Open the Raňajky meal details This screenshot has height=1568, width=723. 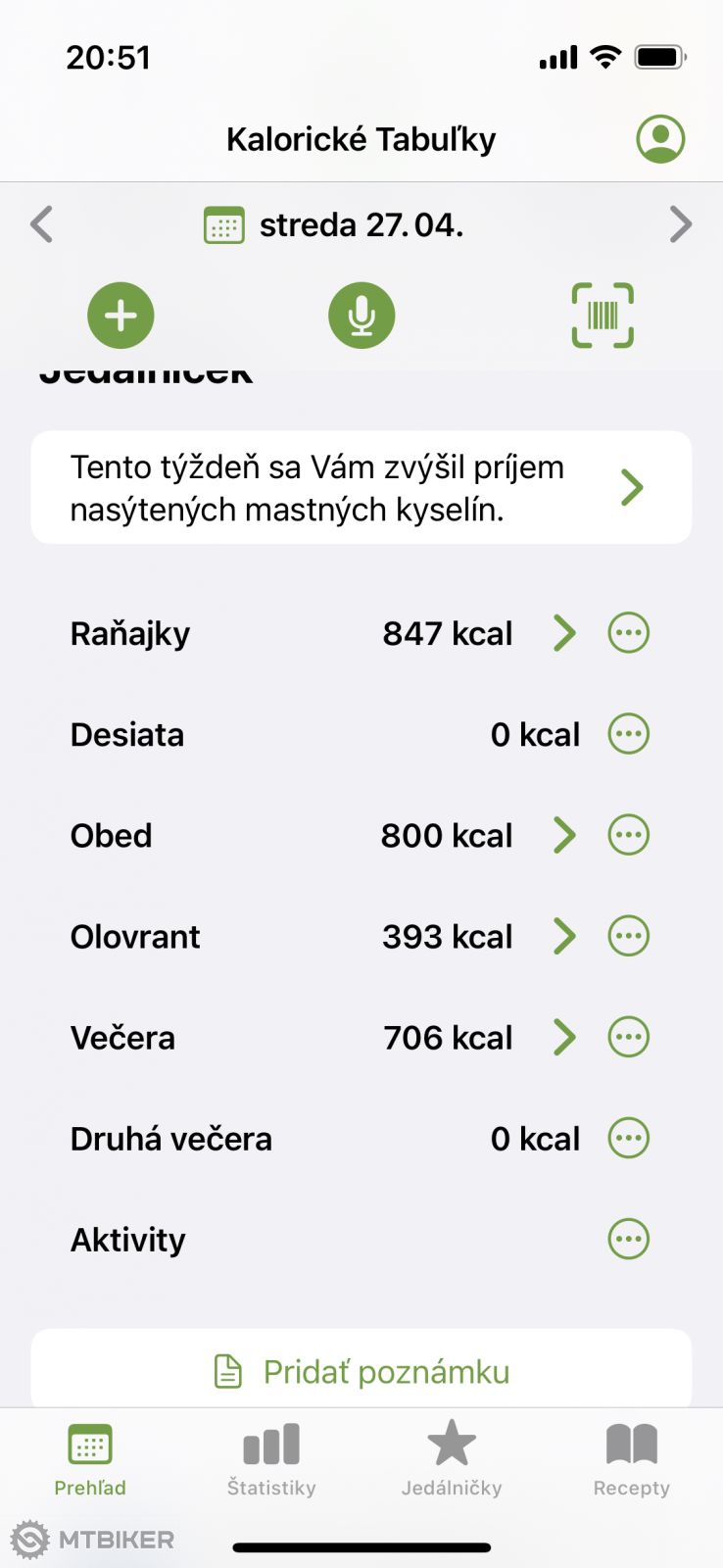coord(564,633)
